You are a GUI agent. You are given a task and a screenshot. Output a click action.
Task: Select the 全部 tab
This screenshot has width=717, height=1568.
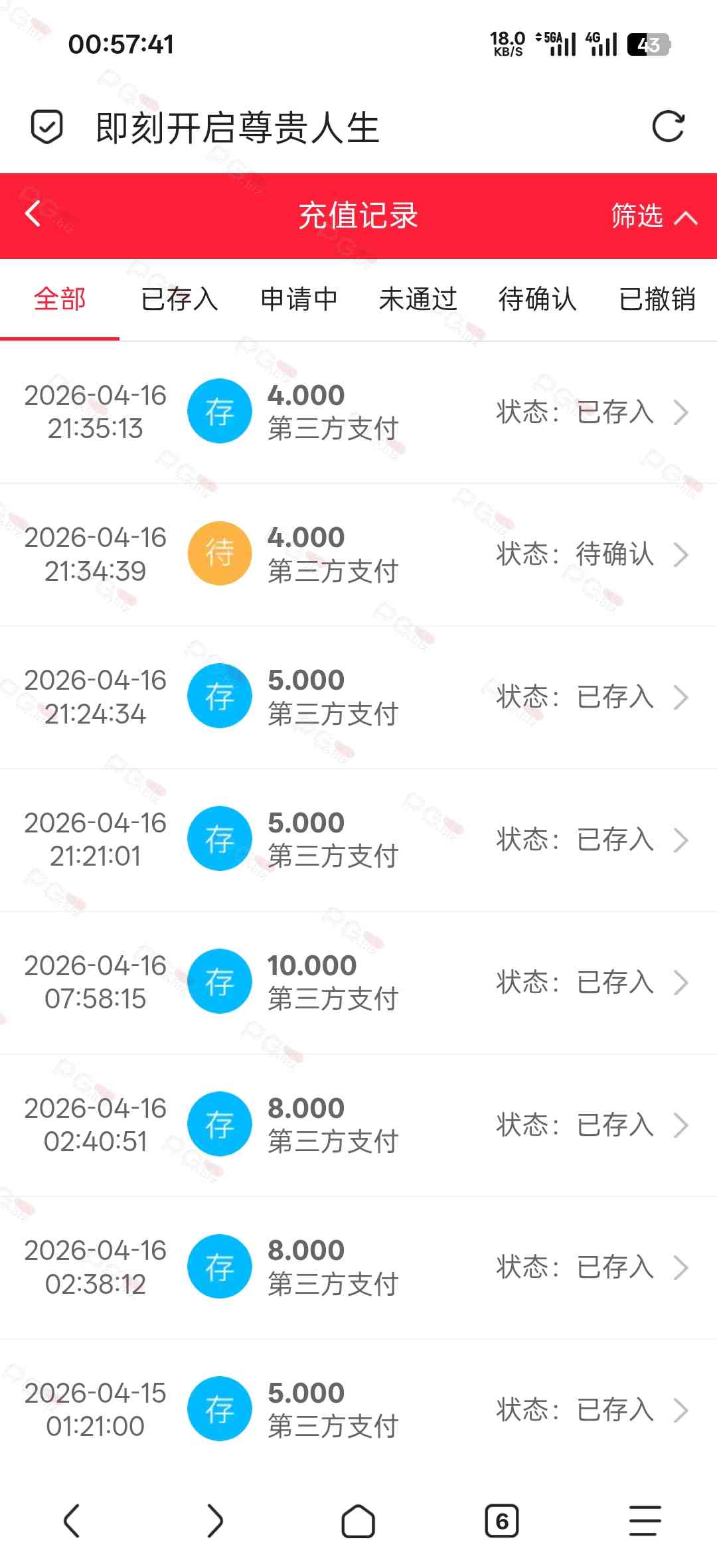point(60,299)
